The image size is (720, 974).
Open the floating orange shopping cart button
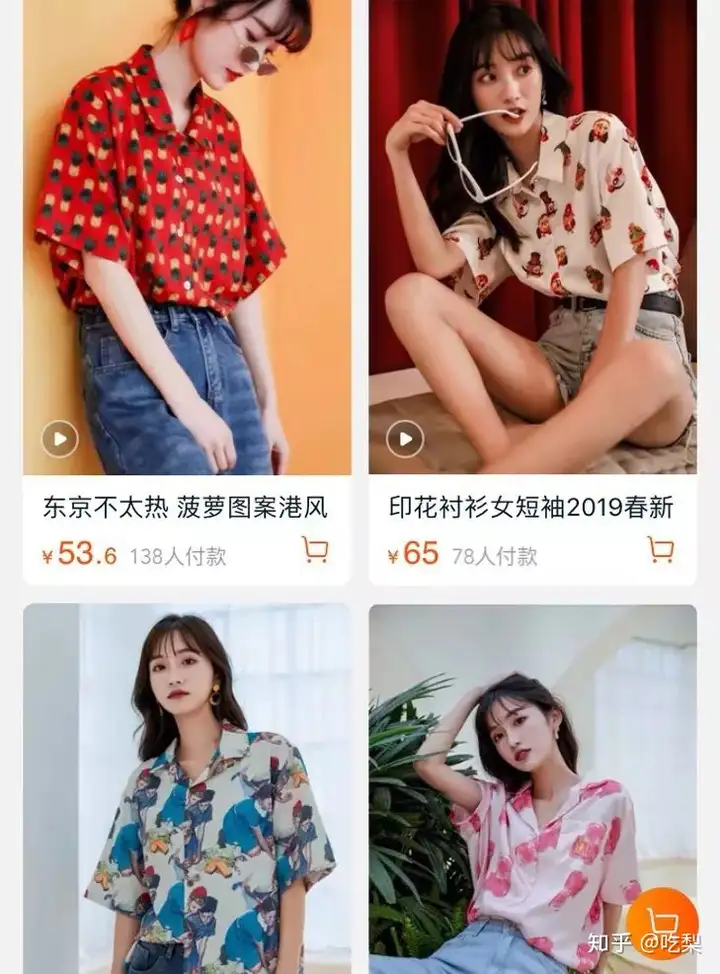(662, 923)
